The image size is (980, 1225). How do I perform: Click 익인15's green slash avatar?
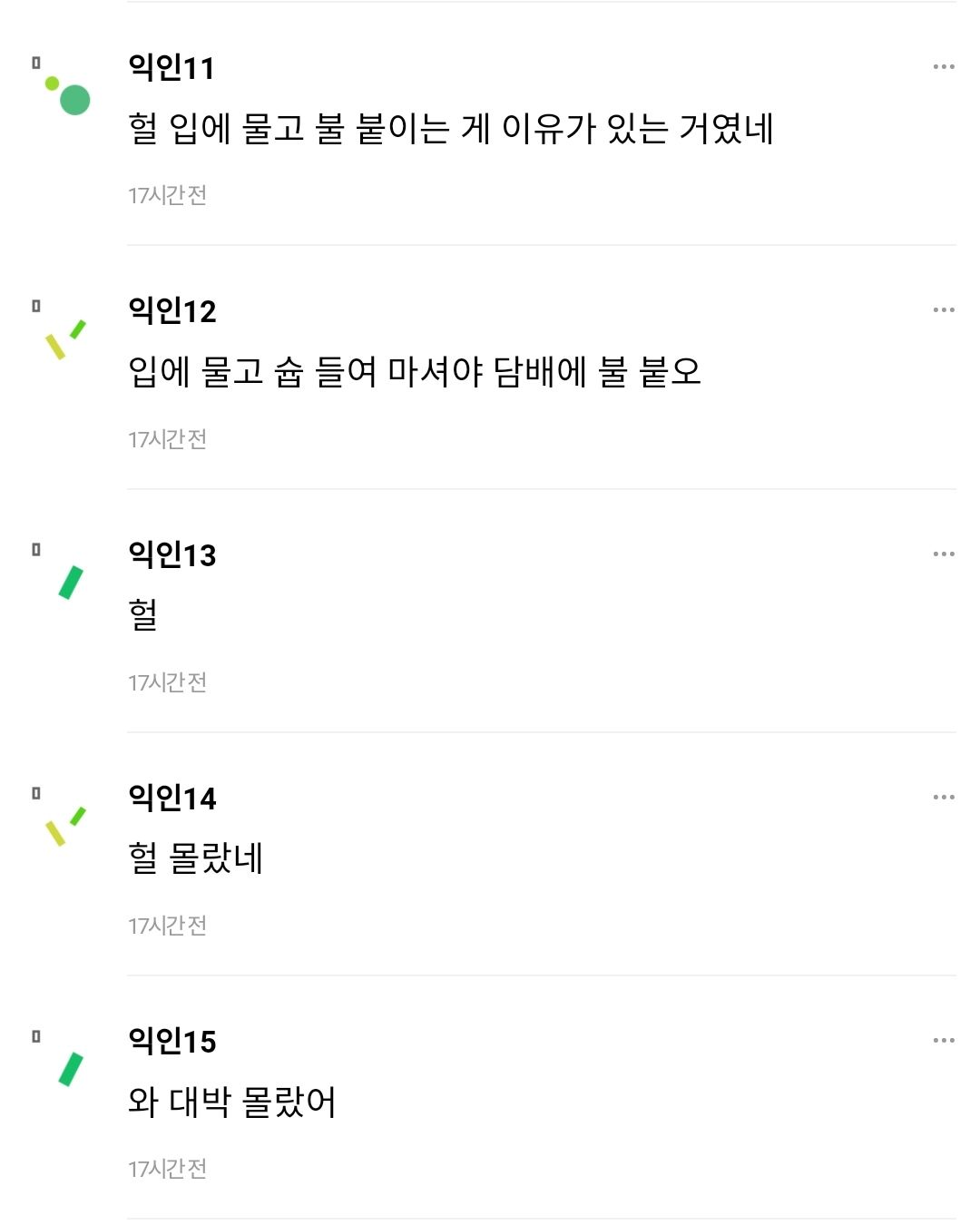click(68, 1071)
